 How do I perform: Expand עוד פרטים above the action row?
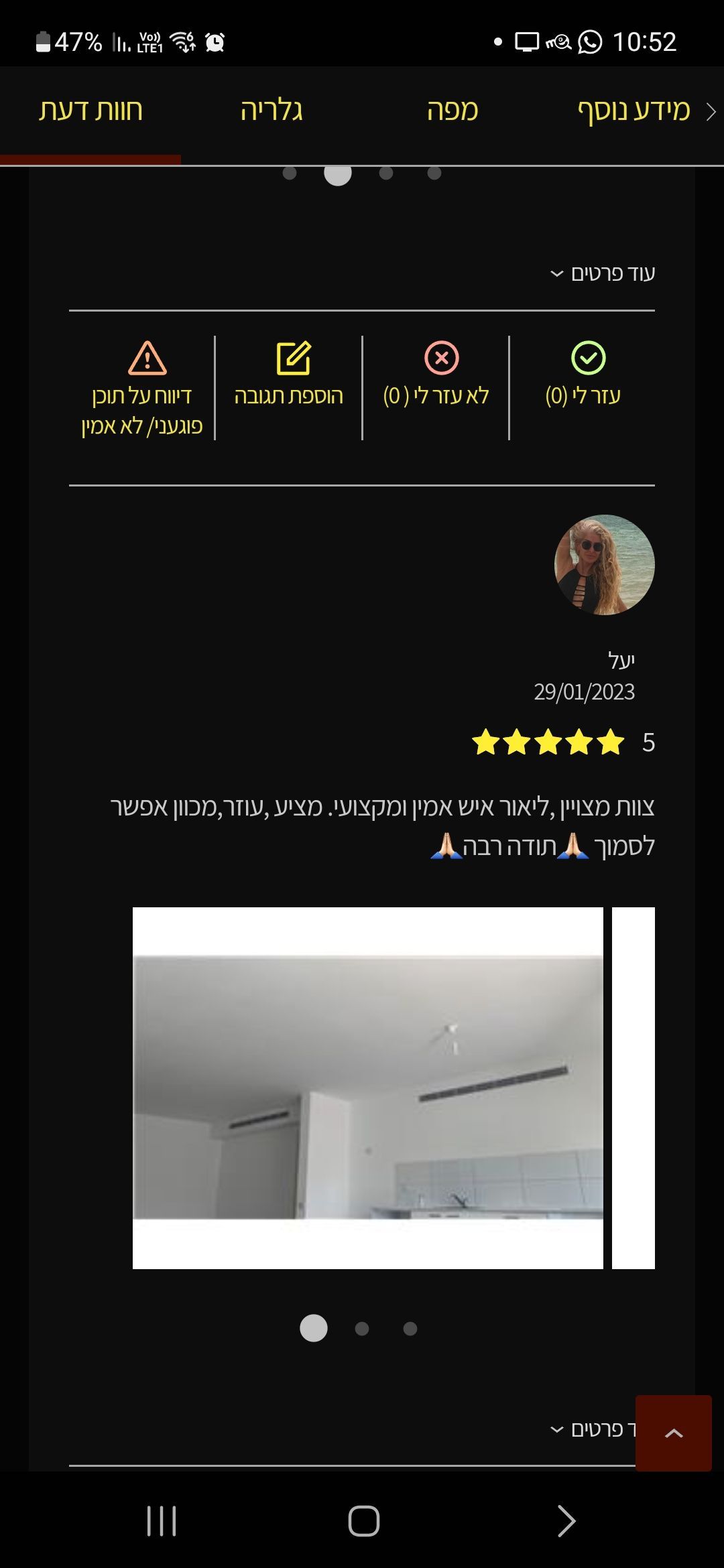pyautogui.click(x=602, y=273)
